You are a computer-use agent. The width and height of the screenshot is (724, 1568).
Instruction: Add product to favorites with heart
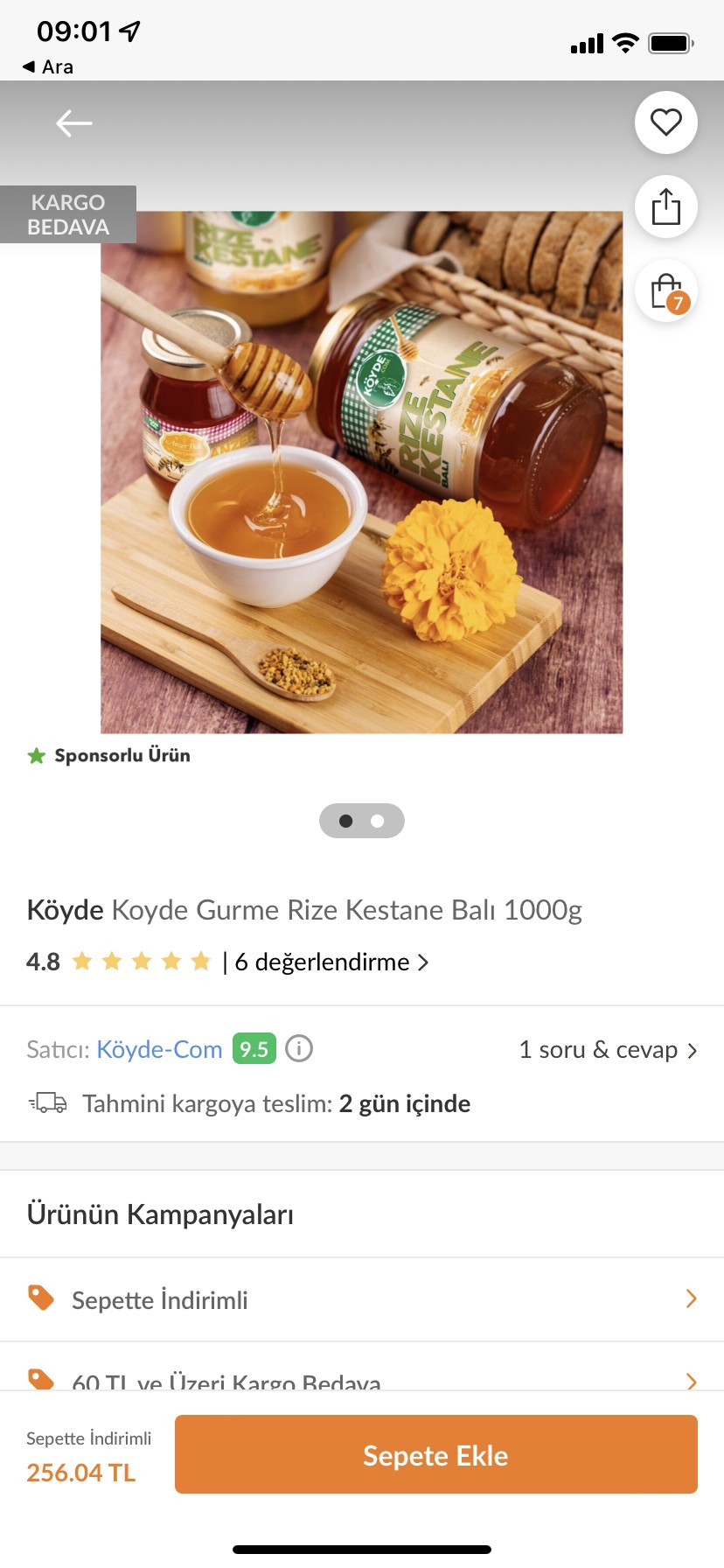(666, 122)
